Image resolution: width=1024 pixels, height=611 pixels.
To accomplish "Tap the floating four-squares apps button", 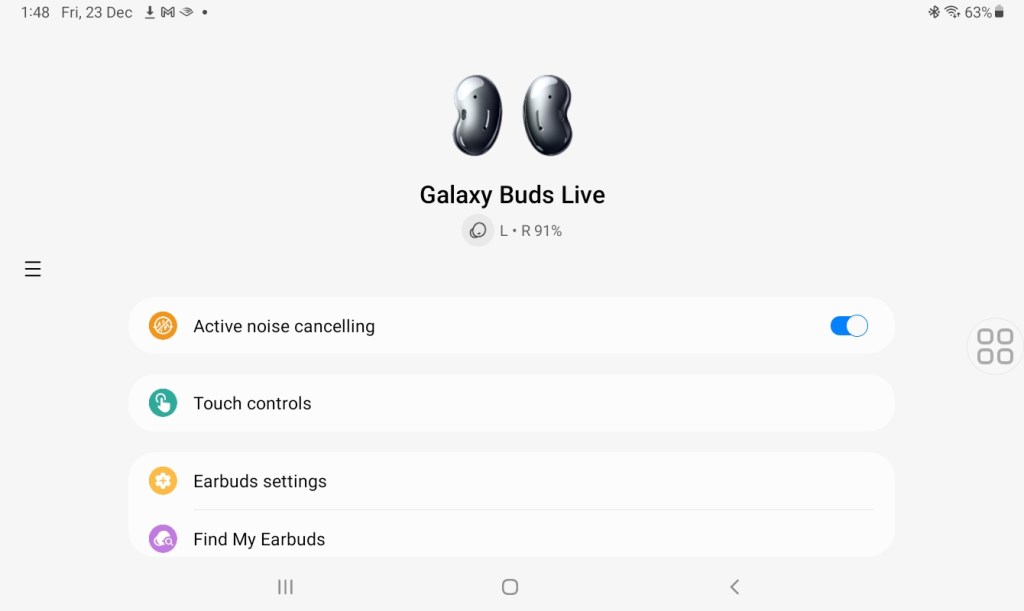I will [x=995, y=346].
